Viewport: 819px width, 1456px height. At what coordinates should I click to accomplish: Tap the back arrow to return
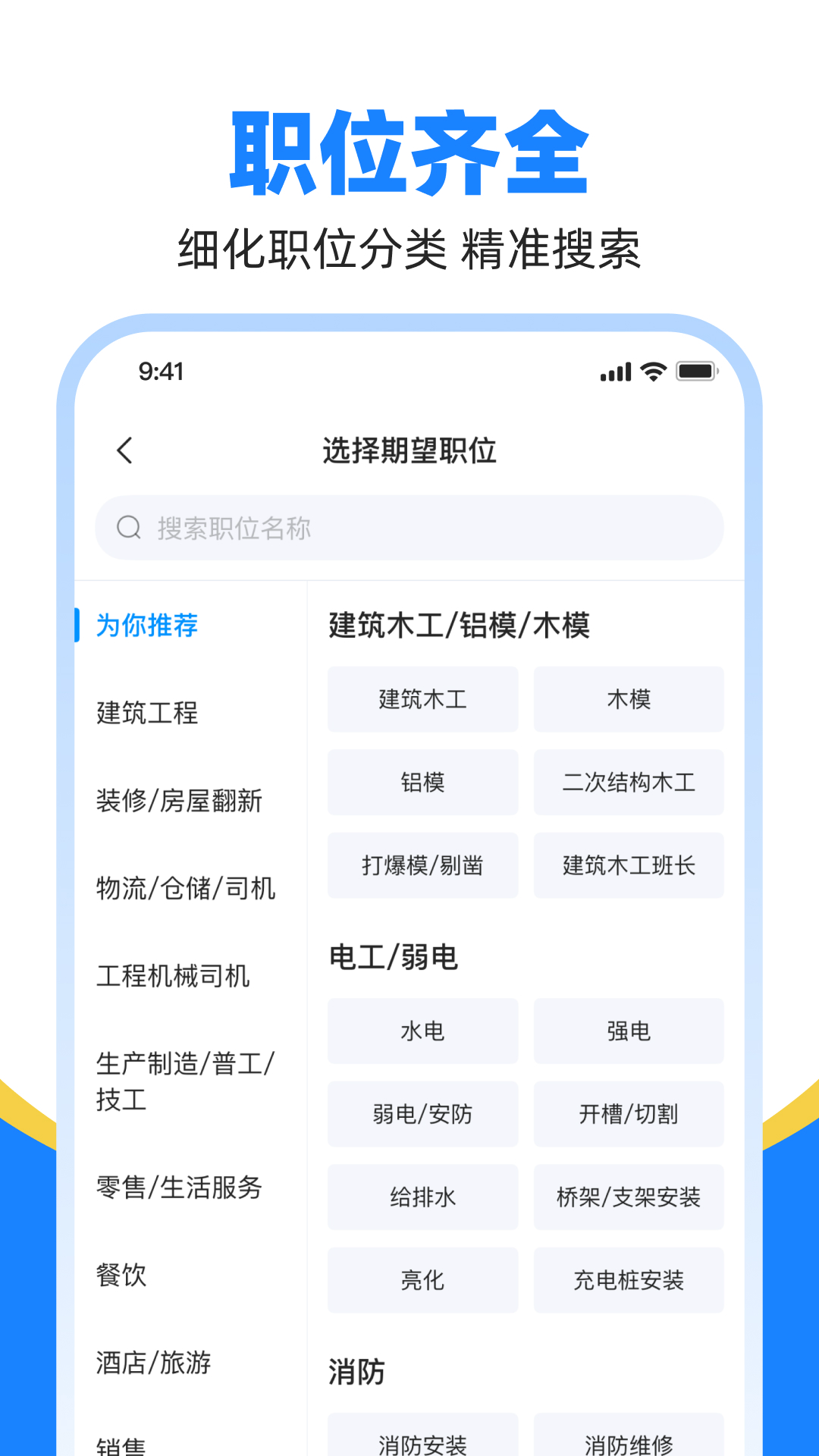tap(124, 450)
